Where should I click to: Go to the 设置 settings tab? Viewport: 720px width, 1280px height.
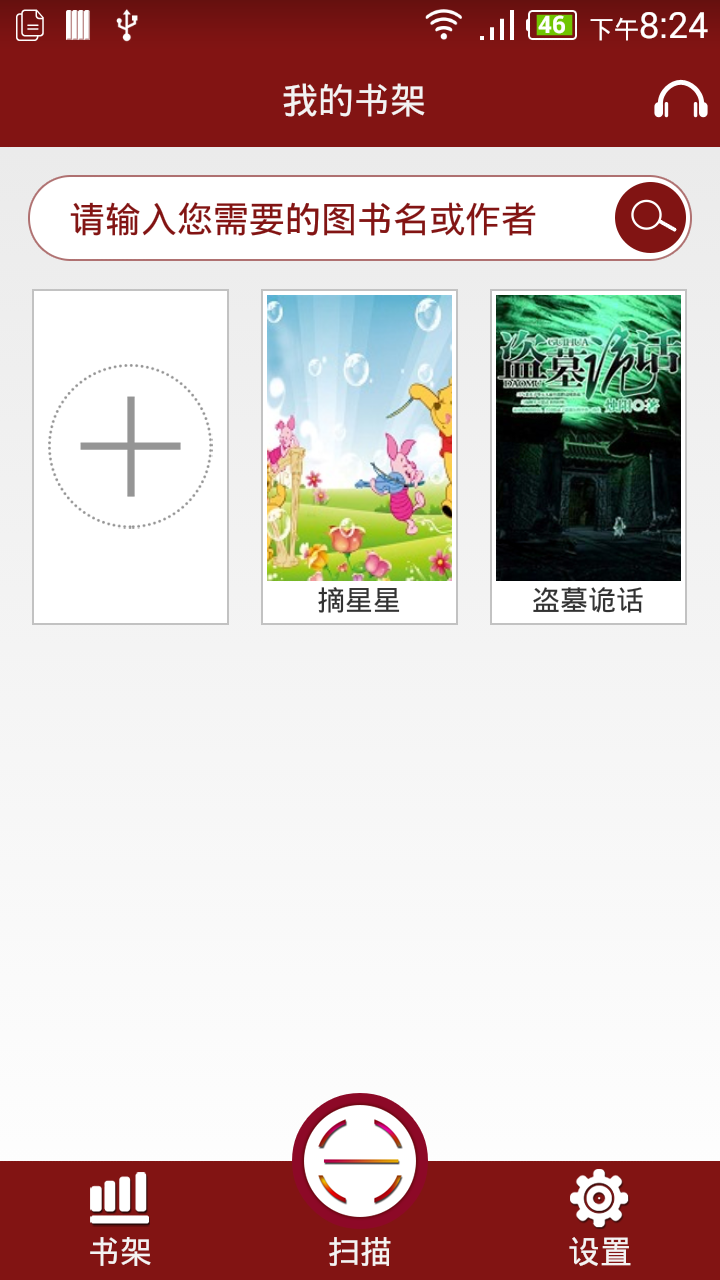600,1220
